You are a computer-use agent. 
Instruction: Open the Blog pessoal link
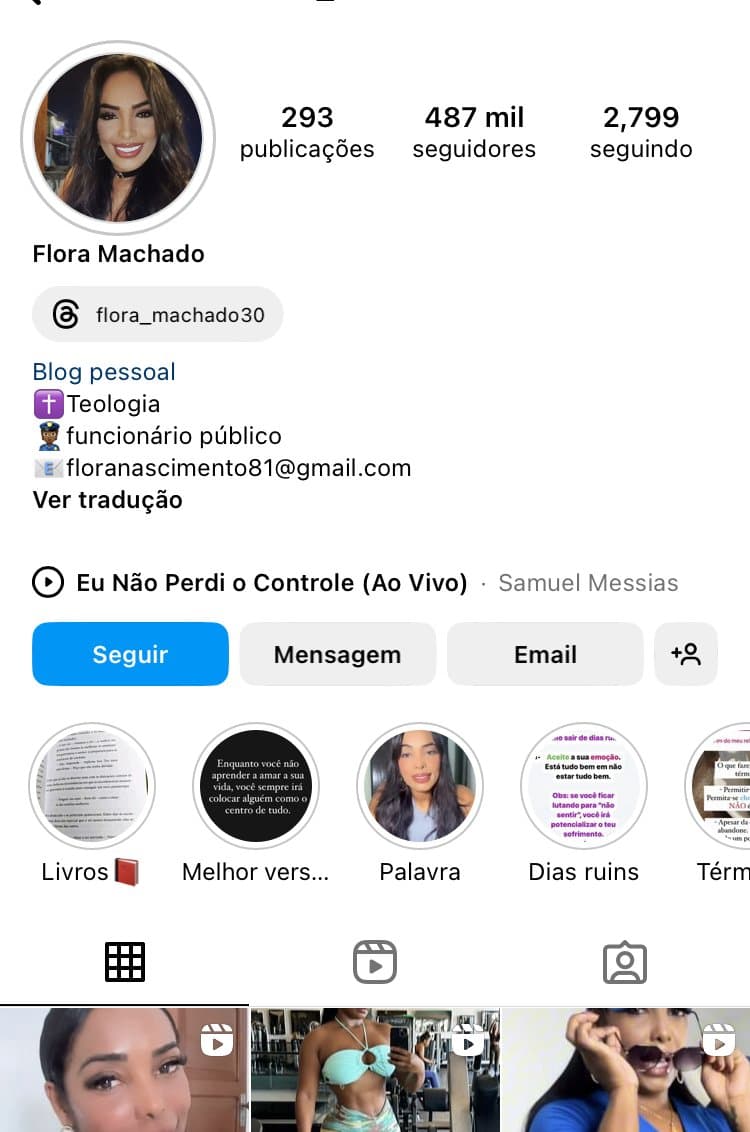tap(104, 371)
